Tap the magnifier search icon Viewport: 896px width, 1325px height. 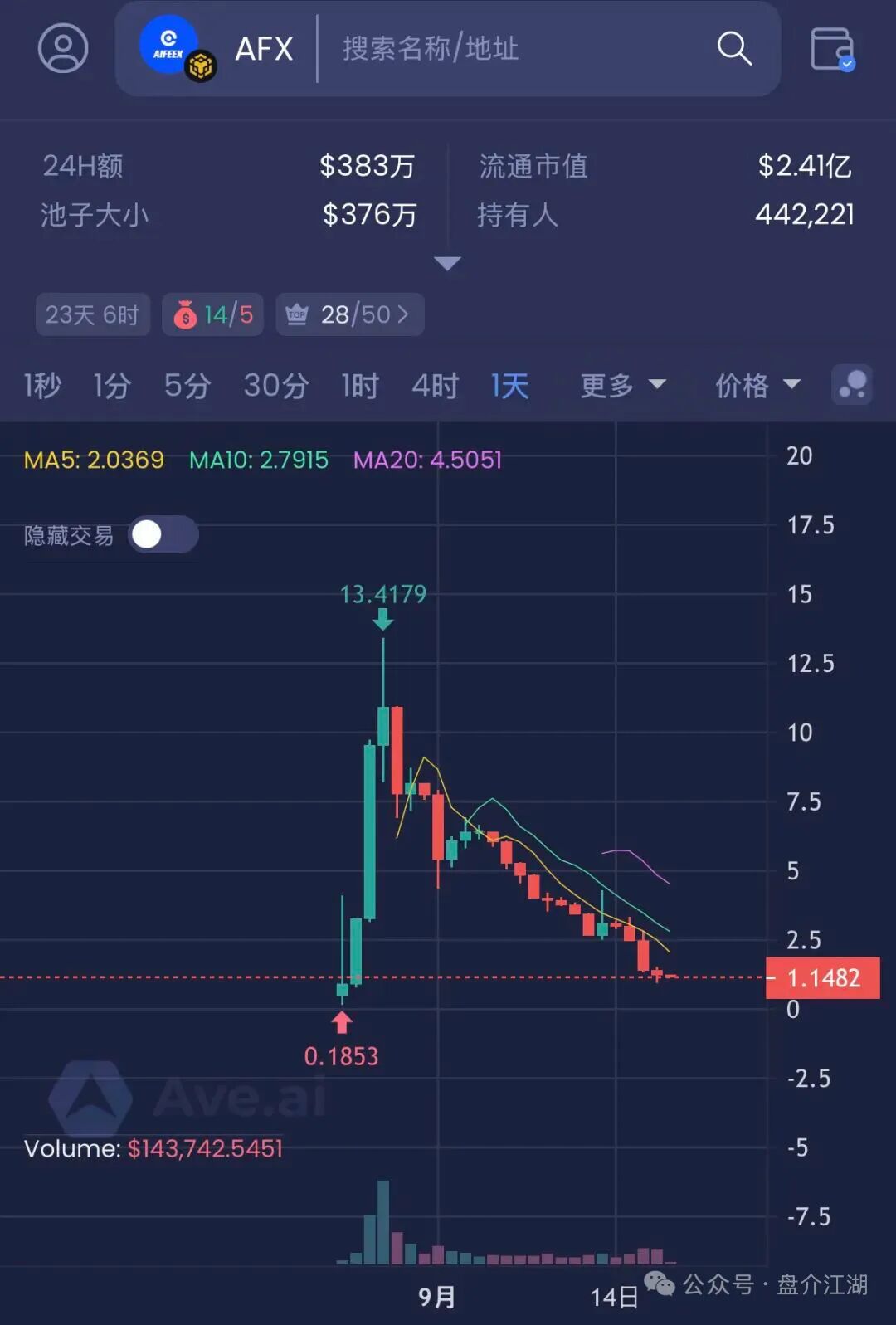click(734, 49)
